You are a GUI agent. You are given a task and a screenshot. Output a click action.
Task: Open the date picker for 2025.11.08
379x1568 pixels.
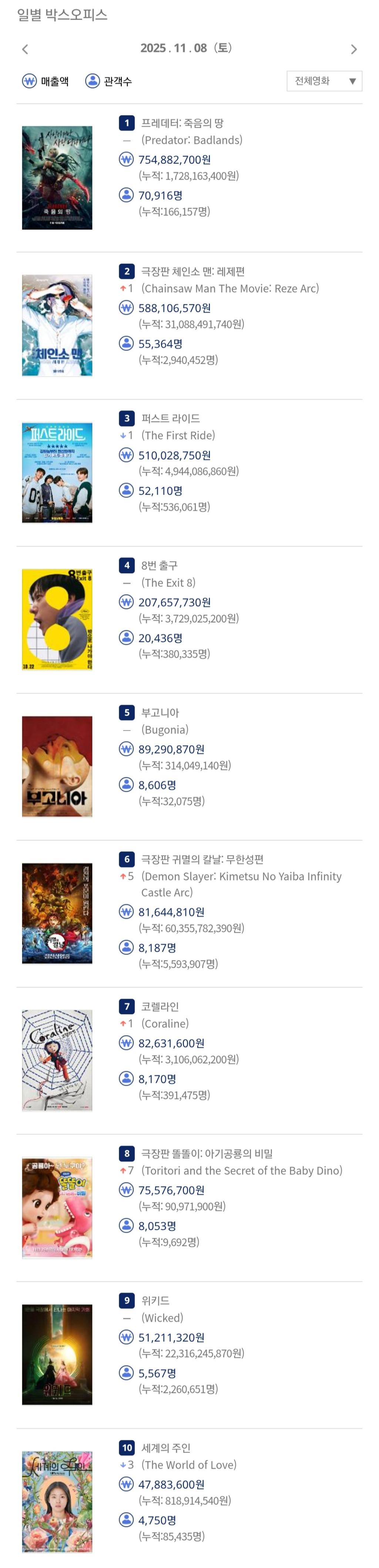pyautogui.click(x=186, y=48)
